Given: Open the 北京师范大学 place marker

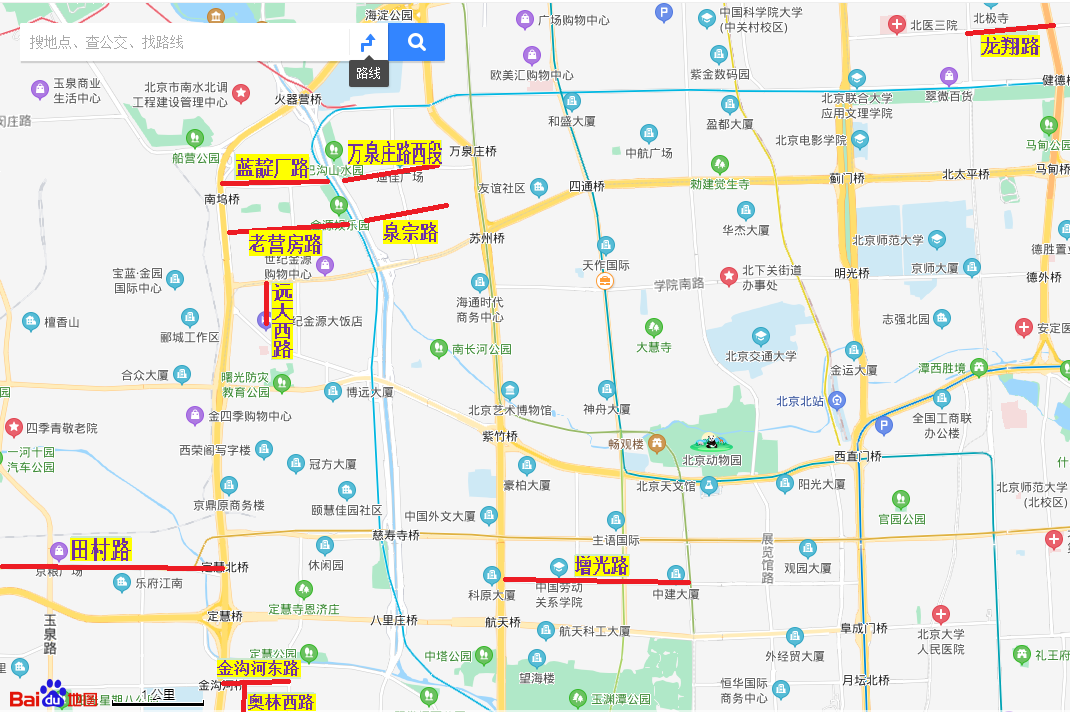Looking at the screenshot, I should point(937,240).
